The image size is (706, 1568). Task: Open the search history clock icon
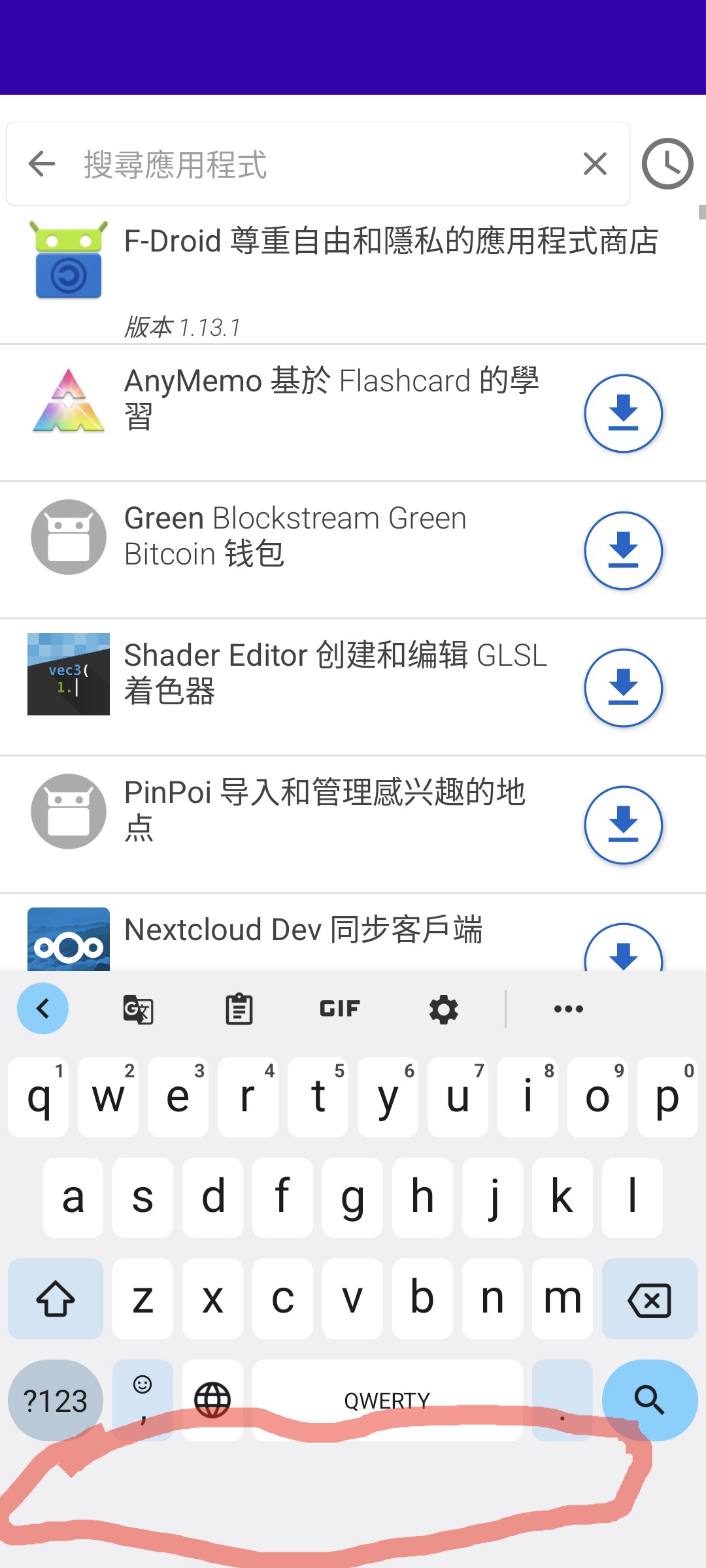667,163
